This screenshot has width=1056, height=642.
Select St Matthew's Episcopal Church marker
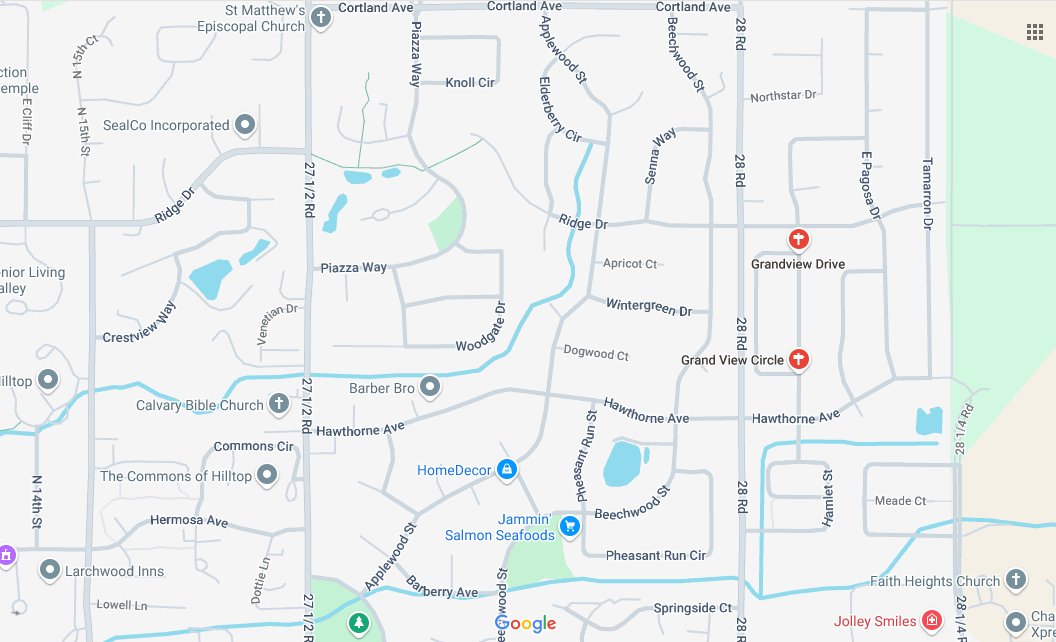pos(321,18)
